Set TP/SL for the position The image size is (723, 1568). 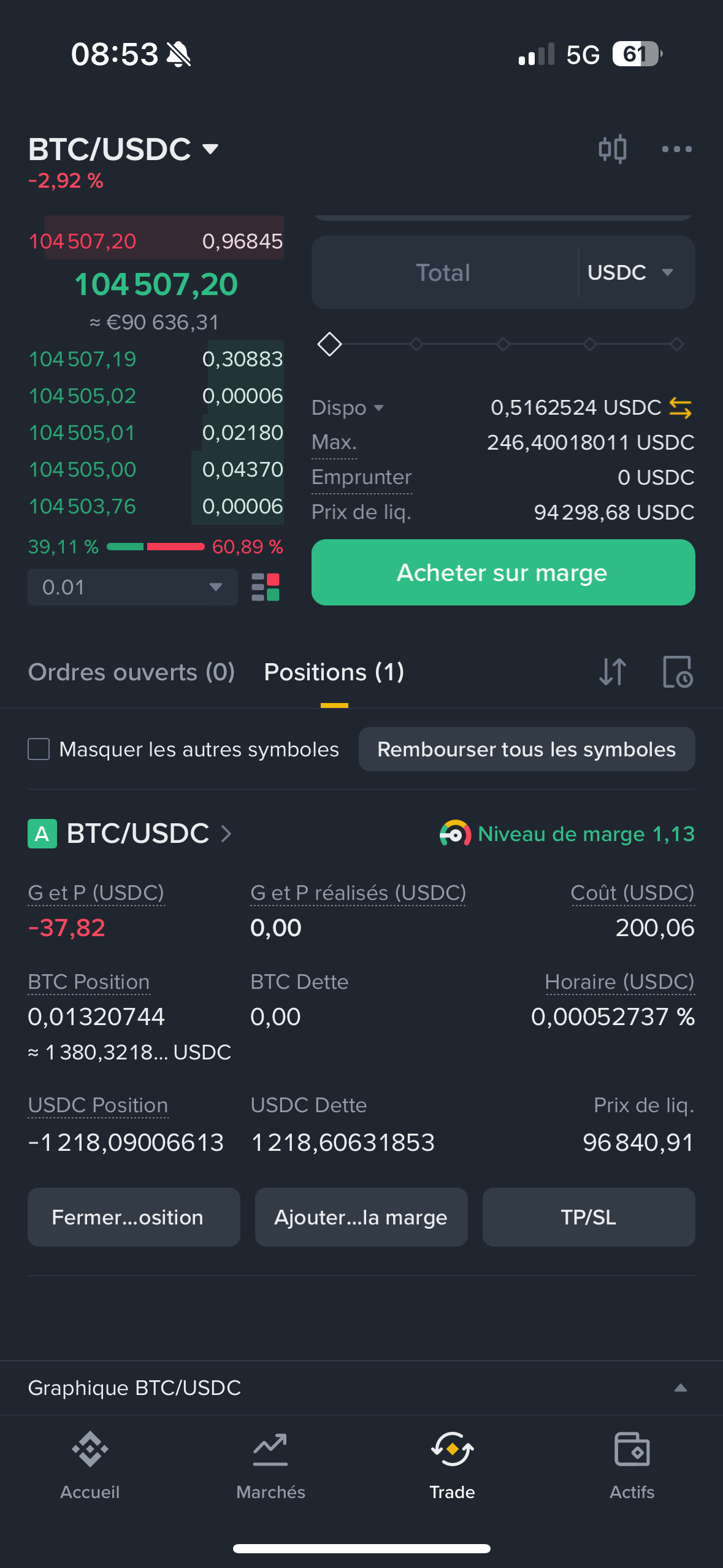(588, 1217)
